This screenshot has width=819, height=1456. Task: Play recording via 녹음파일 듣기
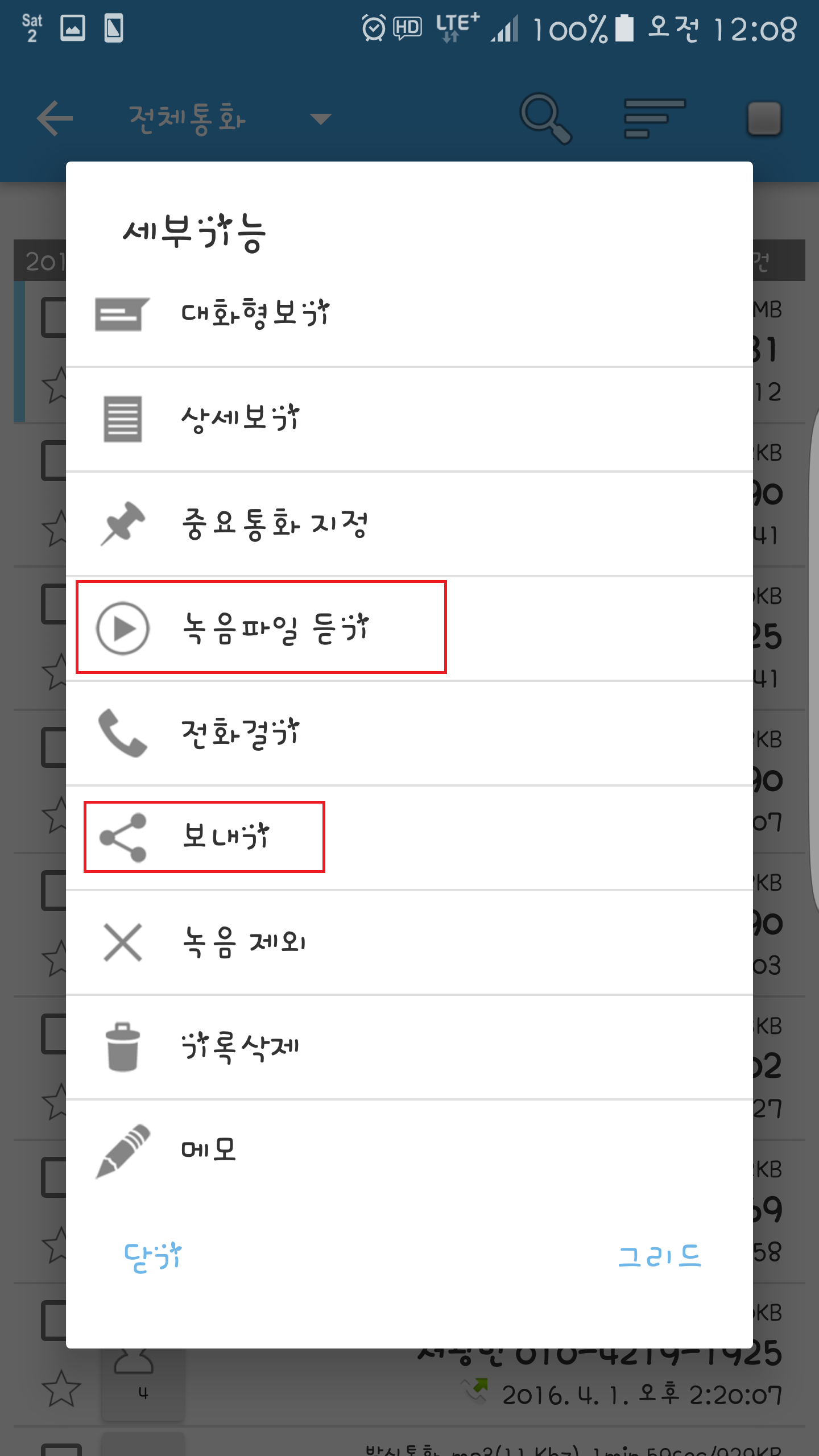[275, 628]
